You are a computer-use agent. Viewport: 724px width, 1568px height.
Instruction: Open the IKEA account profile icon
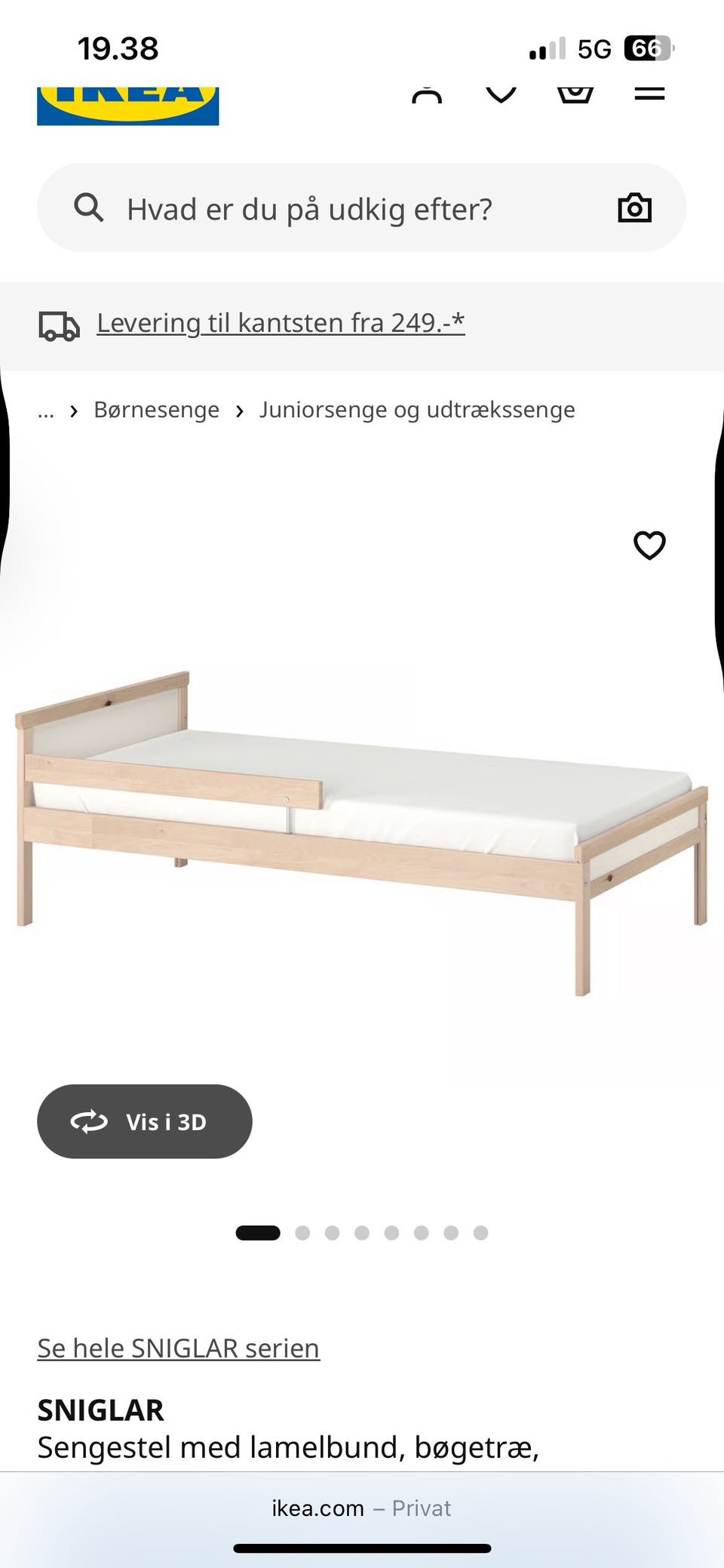click(428, 94)
